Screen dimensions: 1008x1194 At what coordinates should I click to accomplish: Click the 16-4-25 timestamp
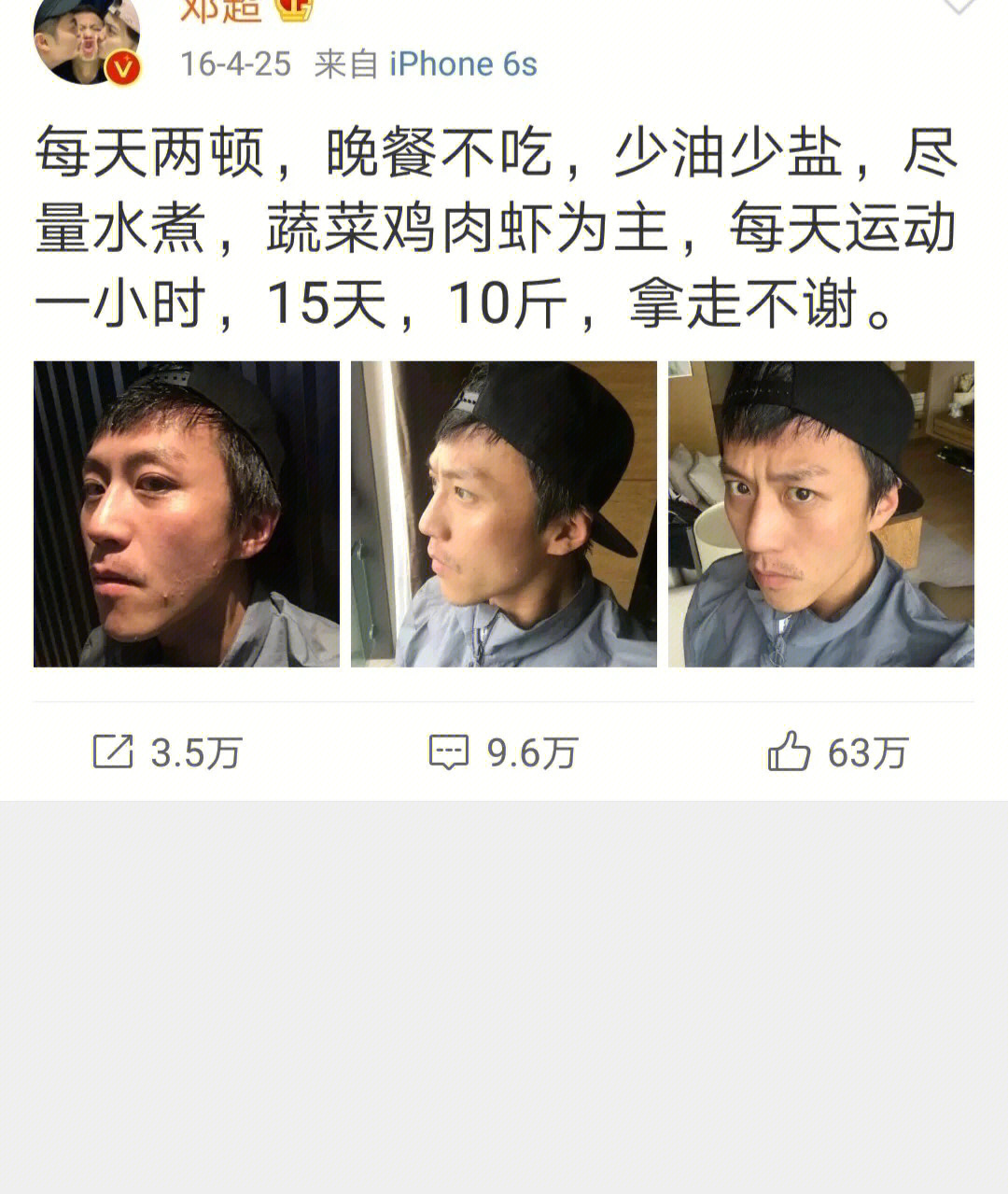click(x=231, y=64)
